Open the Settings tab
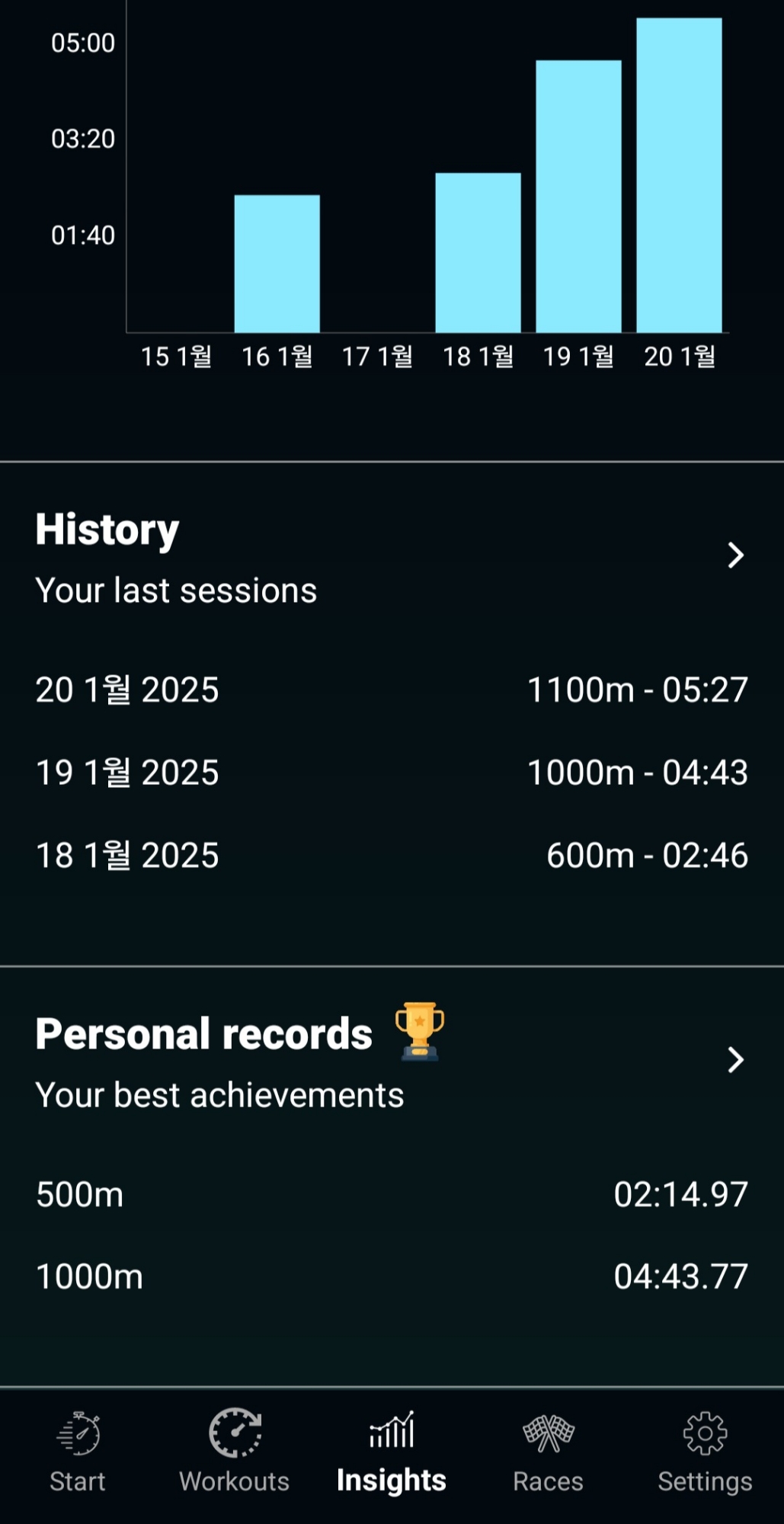The width and height of the screenshot is (784, 1524). click(706, 1452)
